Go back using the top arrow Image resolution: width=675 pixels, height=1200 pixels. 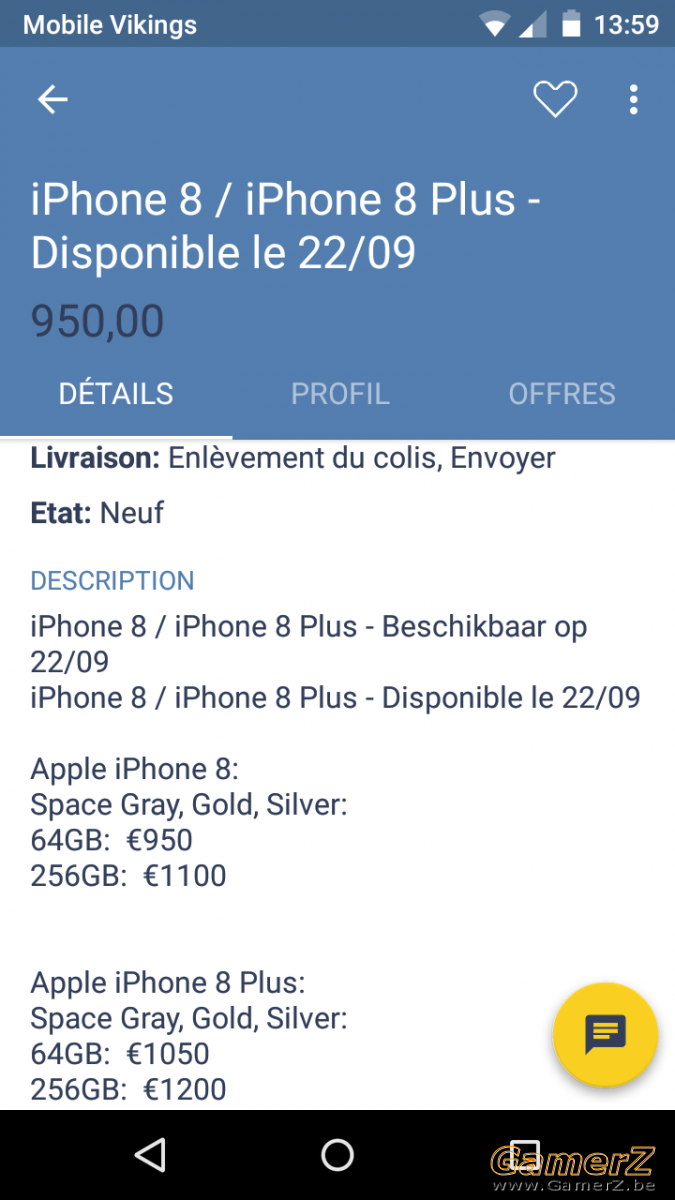point(52,99)
